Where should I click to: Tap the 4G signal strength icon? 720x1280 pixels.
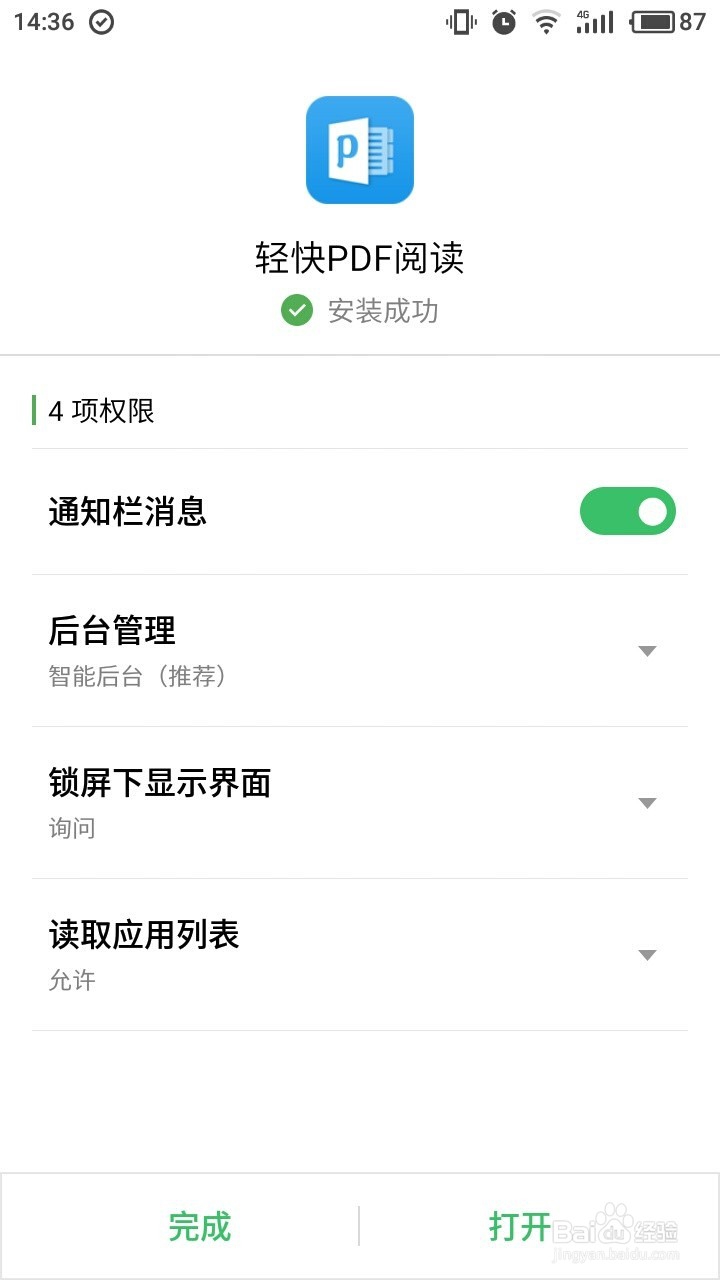(x=596, y=21)
